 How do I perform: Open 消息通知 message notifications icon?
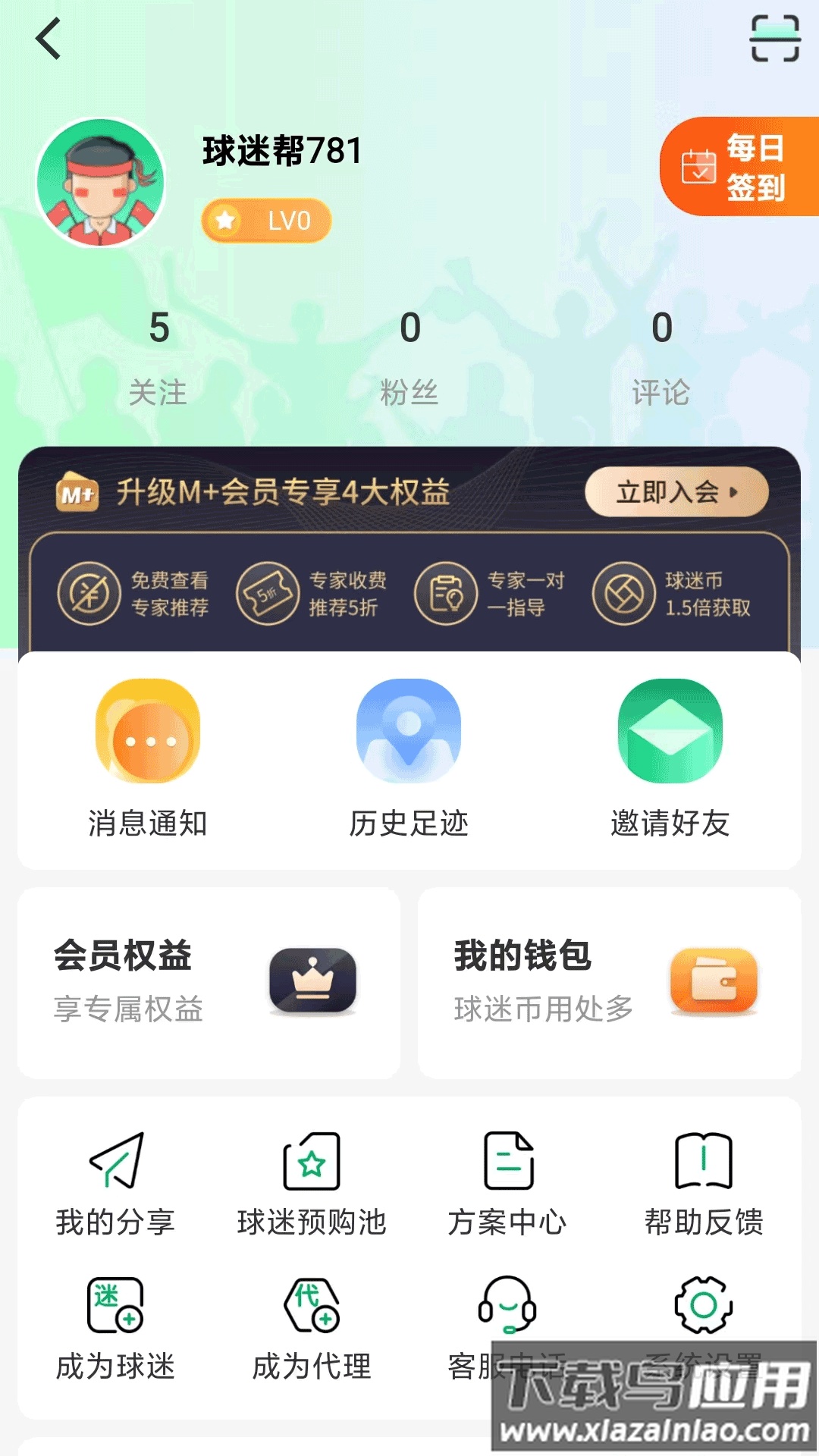click(x=146, y=732)
